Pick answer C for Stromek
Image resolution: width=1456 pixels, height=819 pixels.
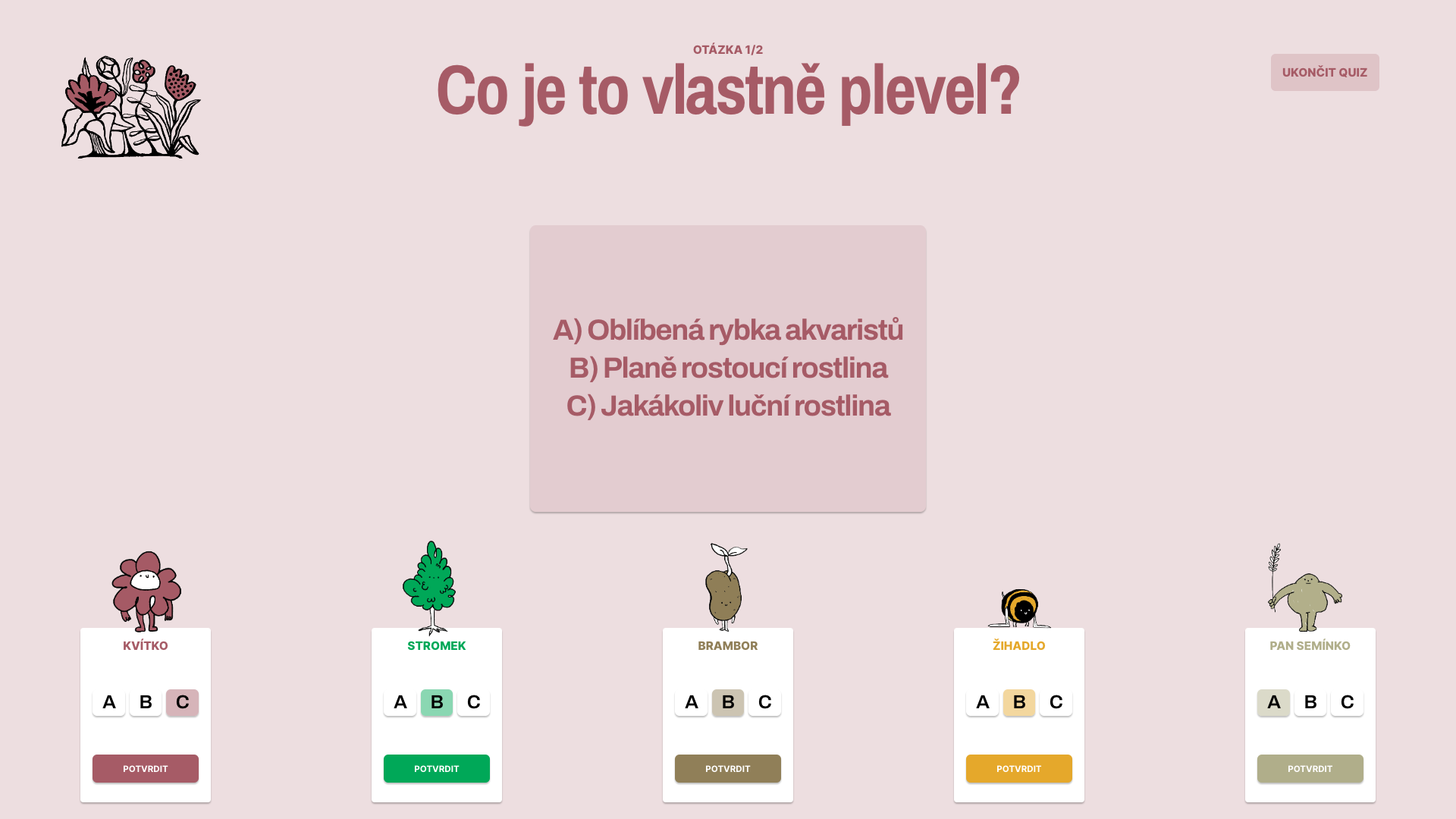(x=473, y=702)
